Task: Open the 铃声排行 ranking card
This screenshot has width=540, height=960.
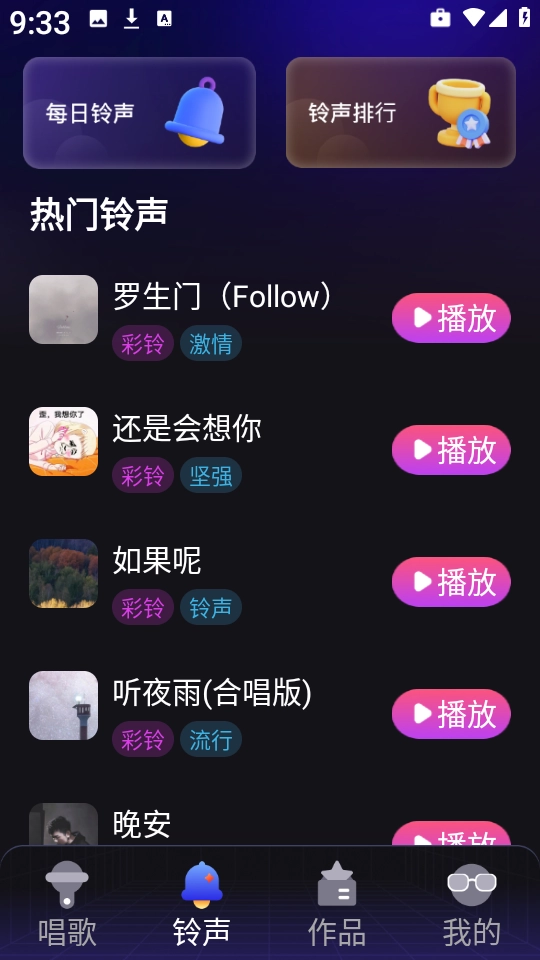Action: pyautogui.click(x=400, y=113)
